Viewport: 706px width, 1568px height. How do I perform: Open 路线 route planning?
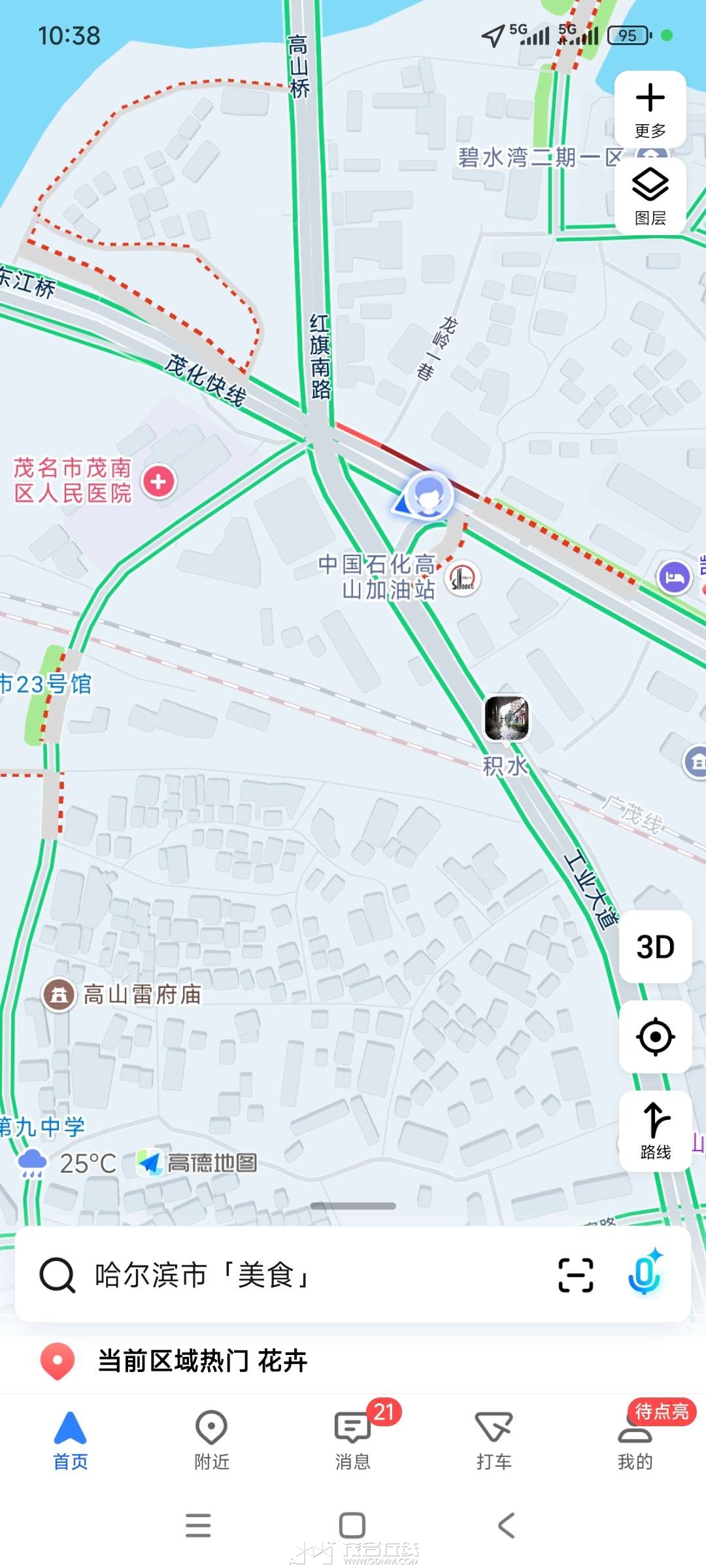[655, 1130]
